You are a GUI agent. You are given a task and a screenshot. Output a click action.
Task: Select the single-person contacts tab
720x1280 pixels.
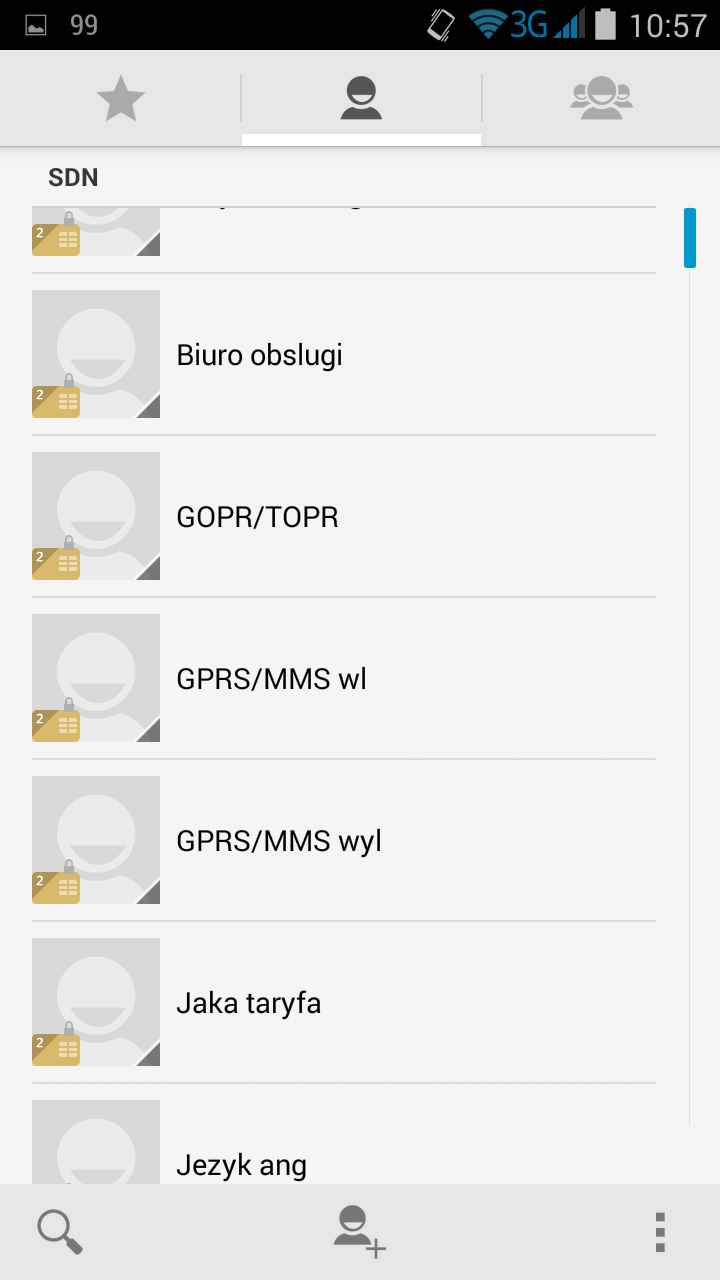tap(361, 99)
